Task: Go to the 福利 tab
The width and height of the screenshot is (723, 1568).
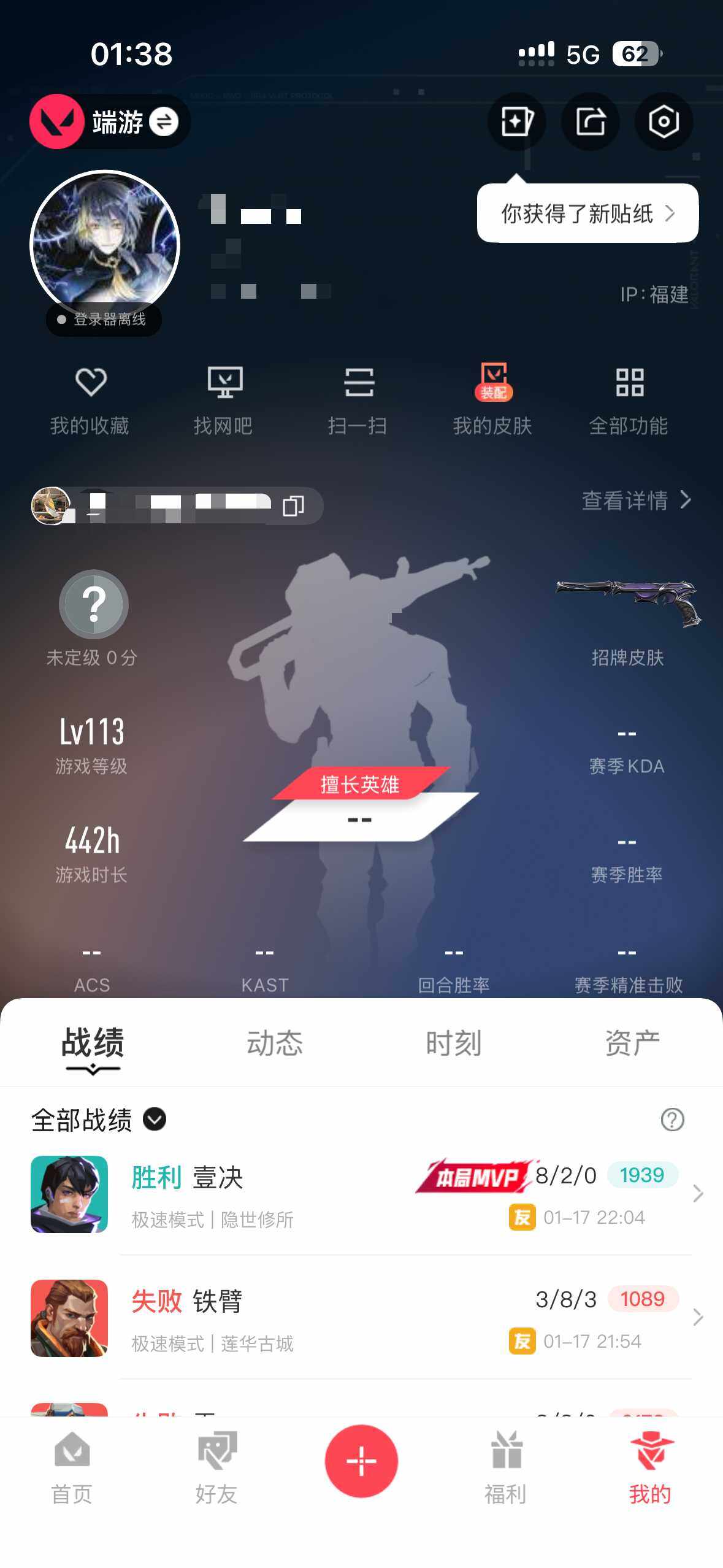Action: pos(505,1468)
